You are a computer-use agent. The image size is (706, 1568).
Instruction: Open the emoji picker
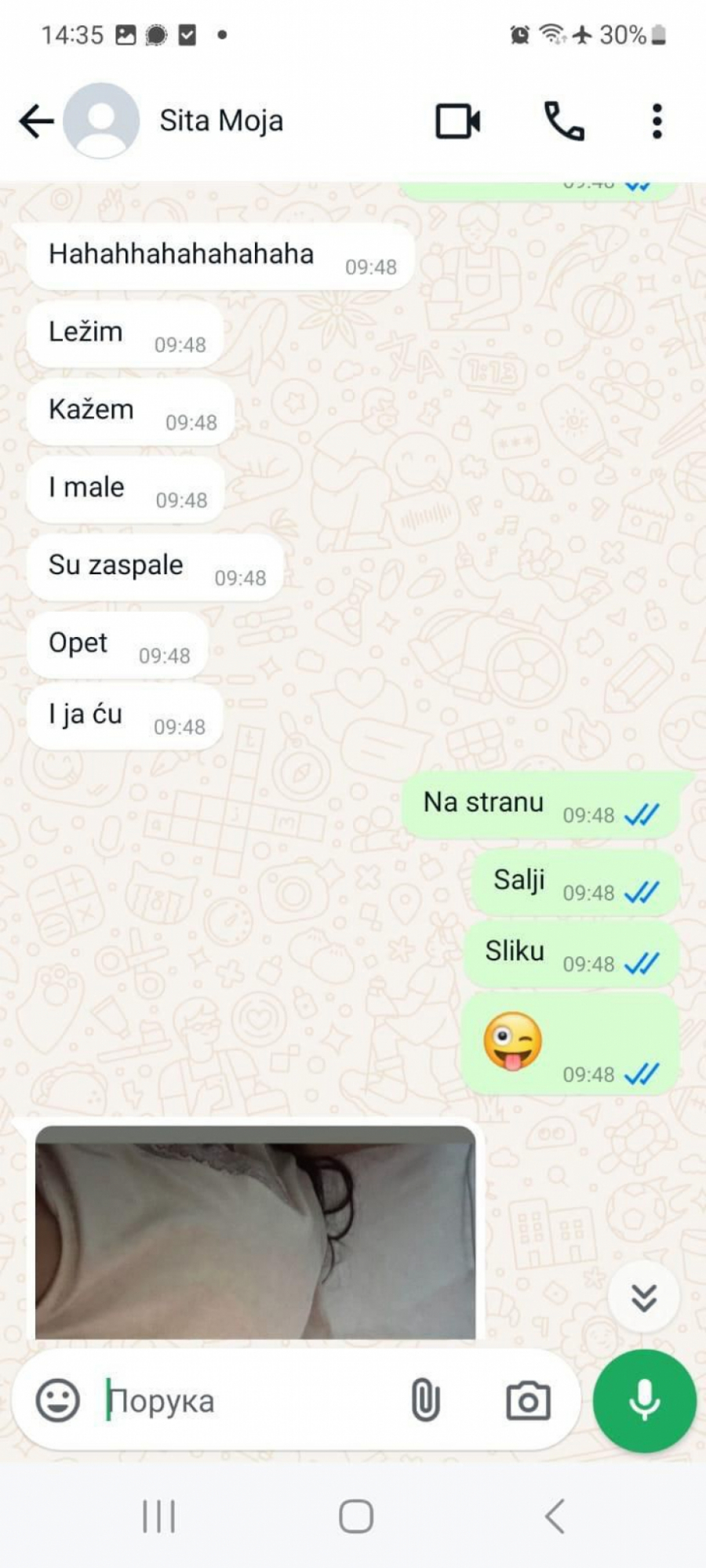click(x=58, y=1400)
